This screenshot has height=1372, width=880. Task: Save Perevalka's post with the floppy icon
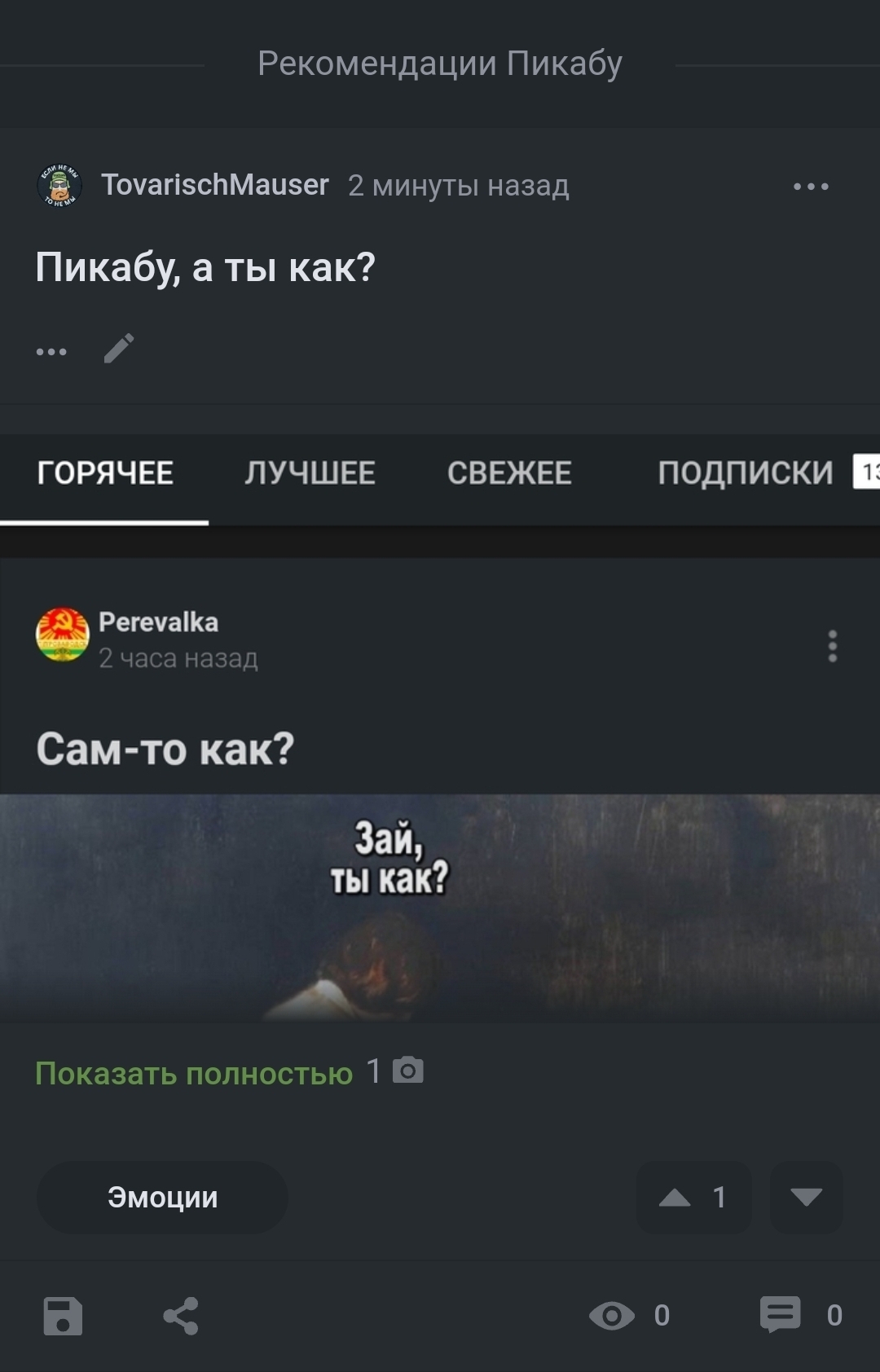(x=63, y=1316)
